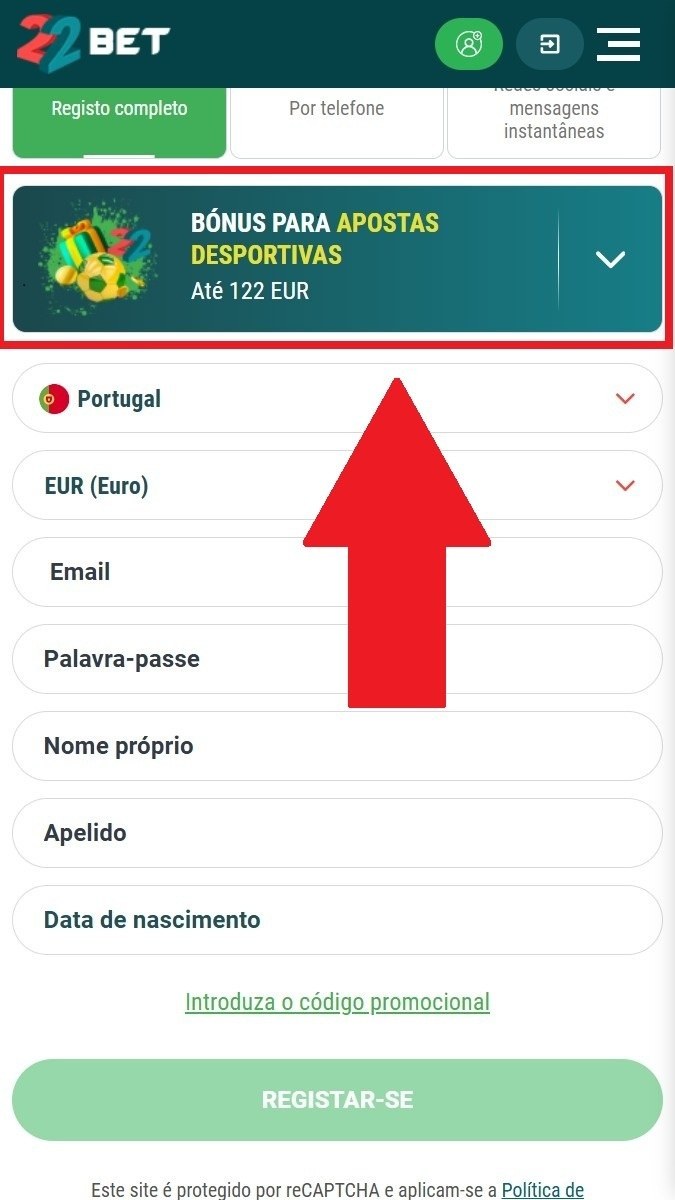Focus the Apelido field
The image size is (675, 1200).
337,833
